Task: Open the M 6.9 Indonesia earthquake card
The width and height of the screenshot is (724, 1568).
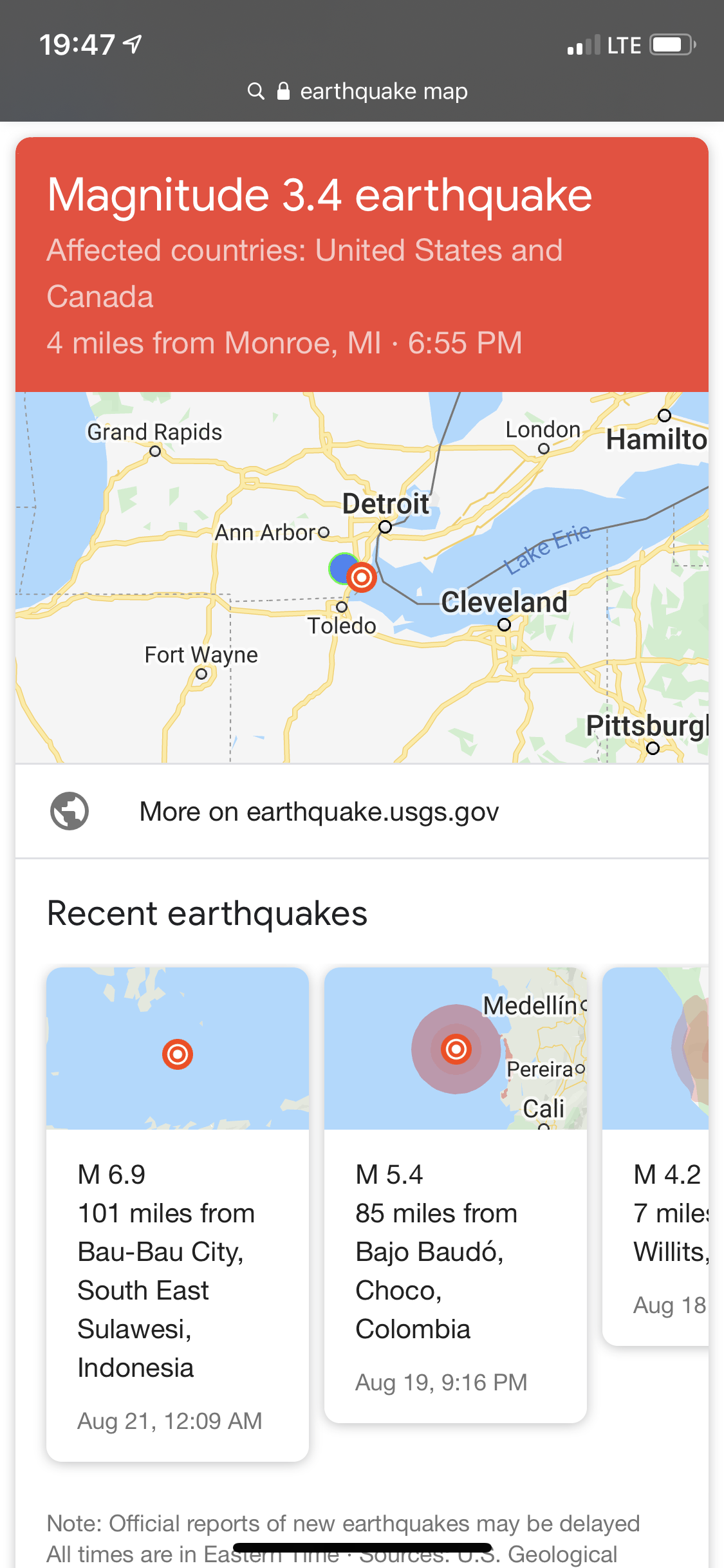Action: [x=178, y=1214]
